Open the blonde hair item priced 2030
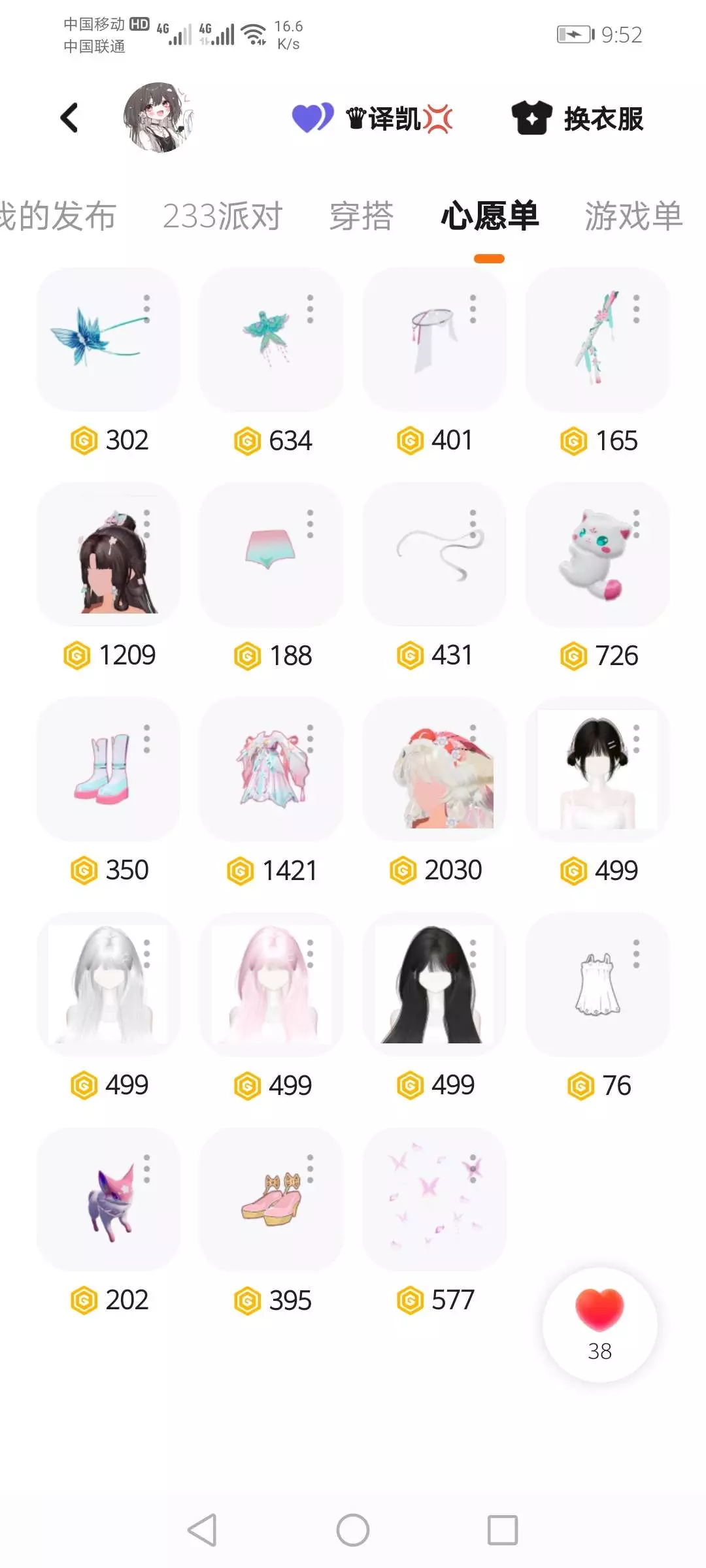The image size is (706, 1568). pos(434,769)
